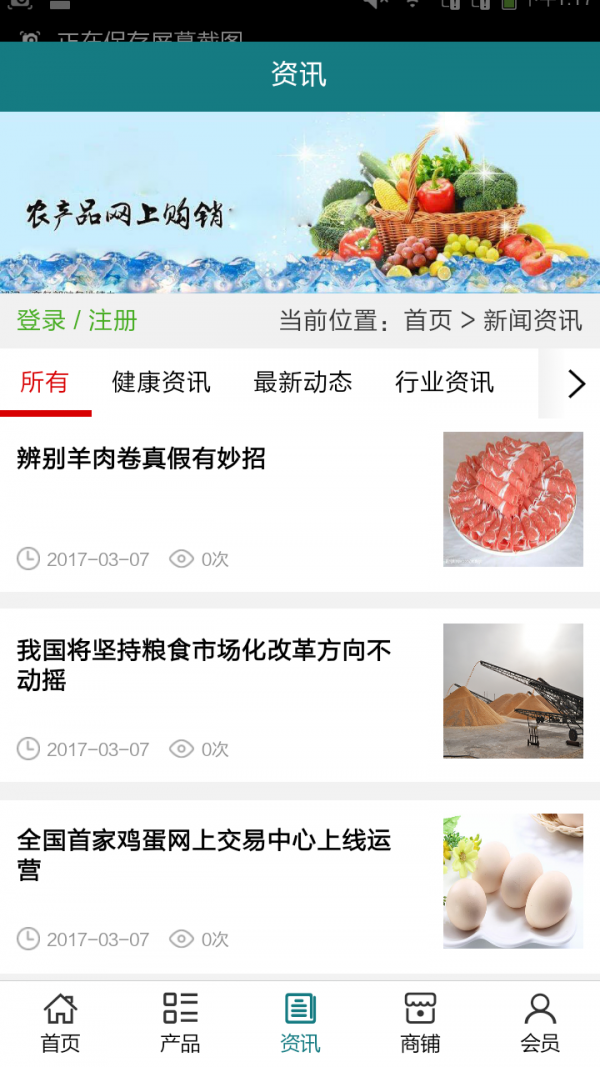Screen dimensions: 600x1067
Task: Select the 资讯 bottom tab
Action: [300, 1023]
